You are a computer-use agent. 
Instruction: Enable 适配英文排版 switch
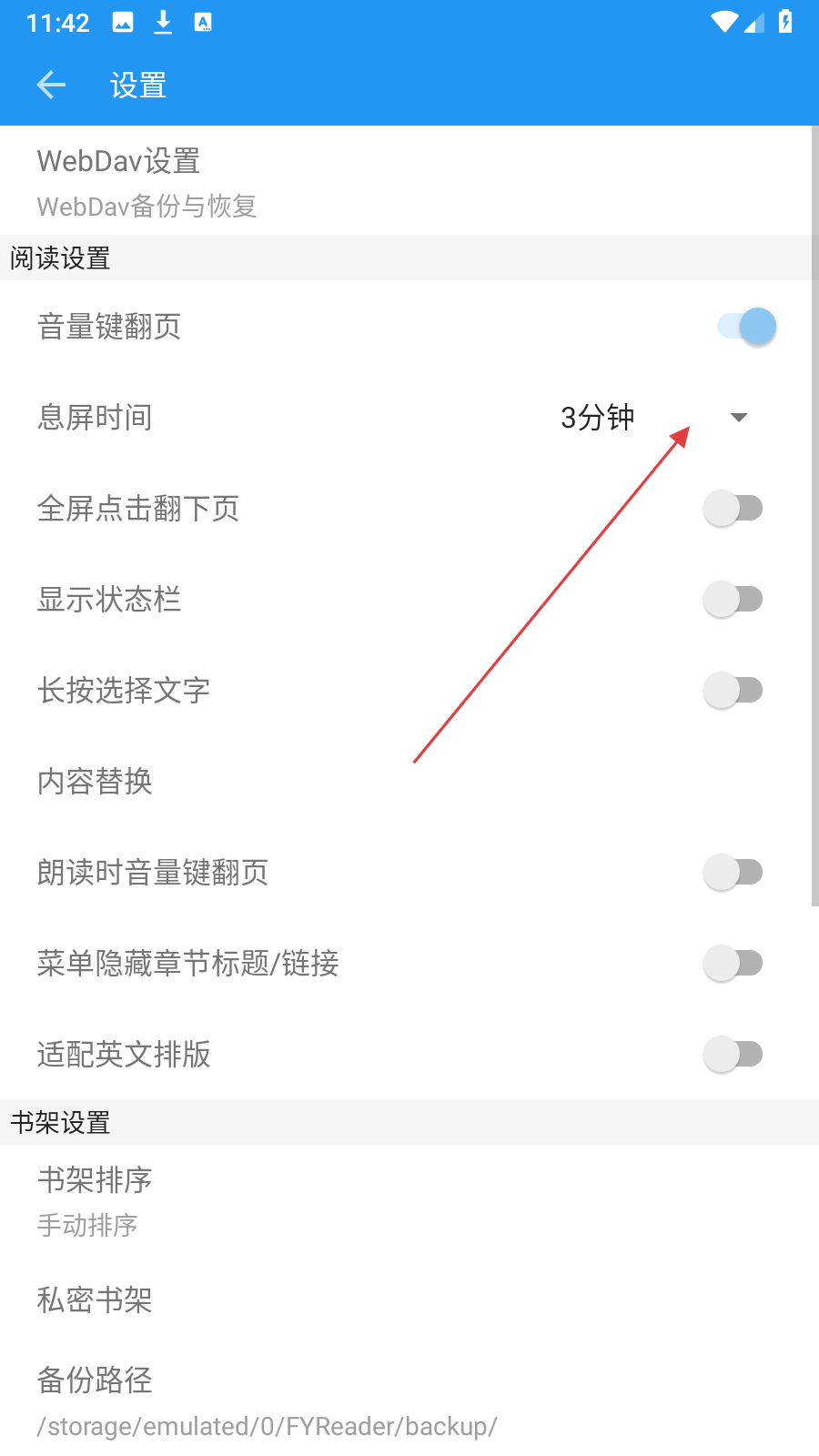733,1054
